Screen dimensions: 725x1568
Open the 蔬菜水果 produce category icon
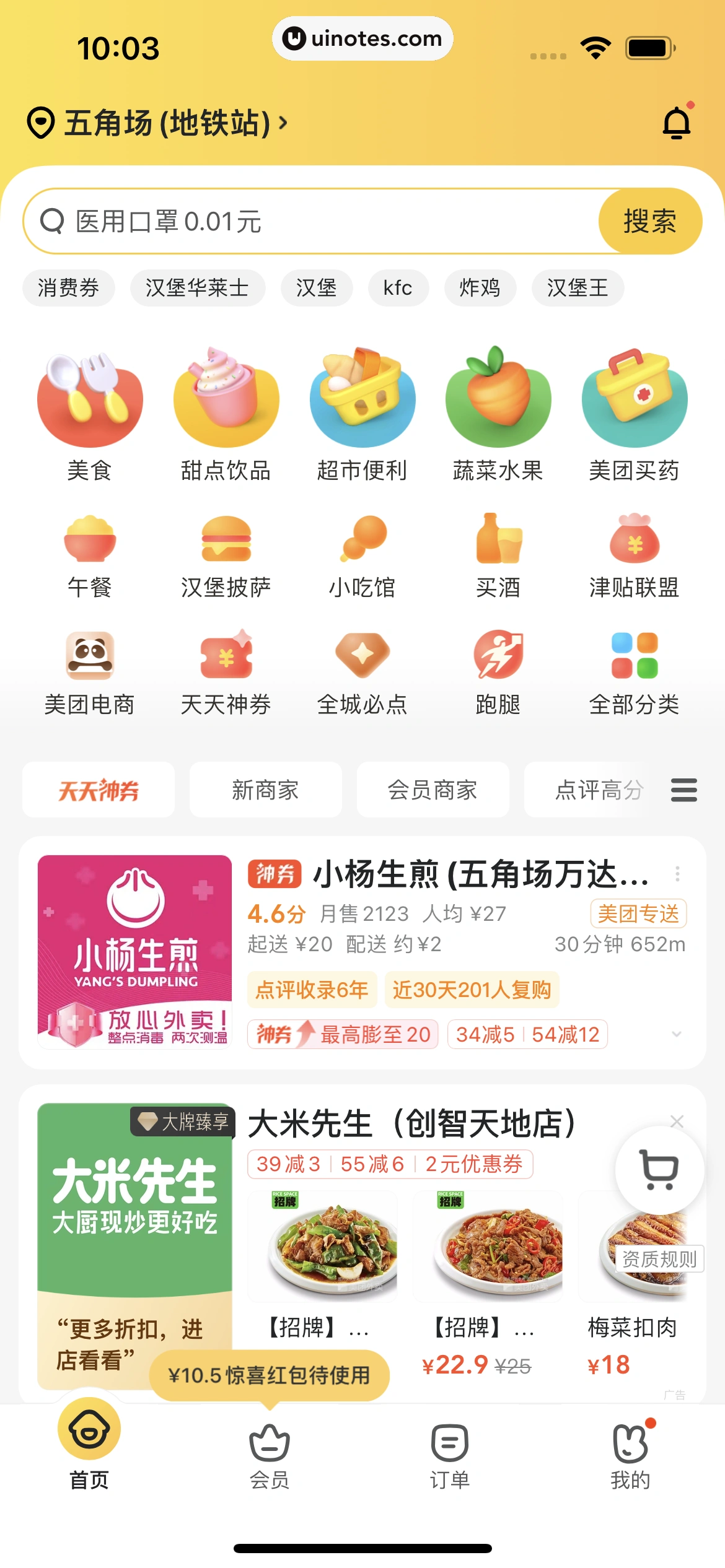click(x=499, y=400)
